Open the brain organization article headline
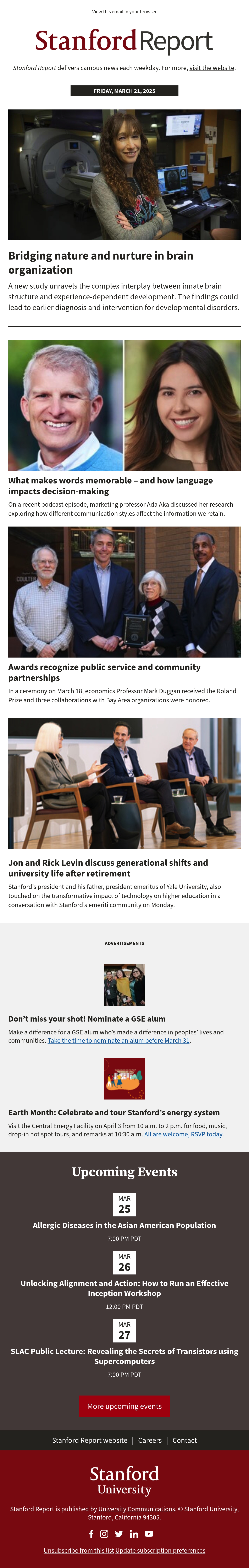Image resolution: width=249 pixels, height=1568 pixels. pos(100,262)
